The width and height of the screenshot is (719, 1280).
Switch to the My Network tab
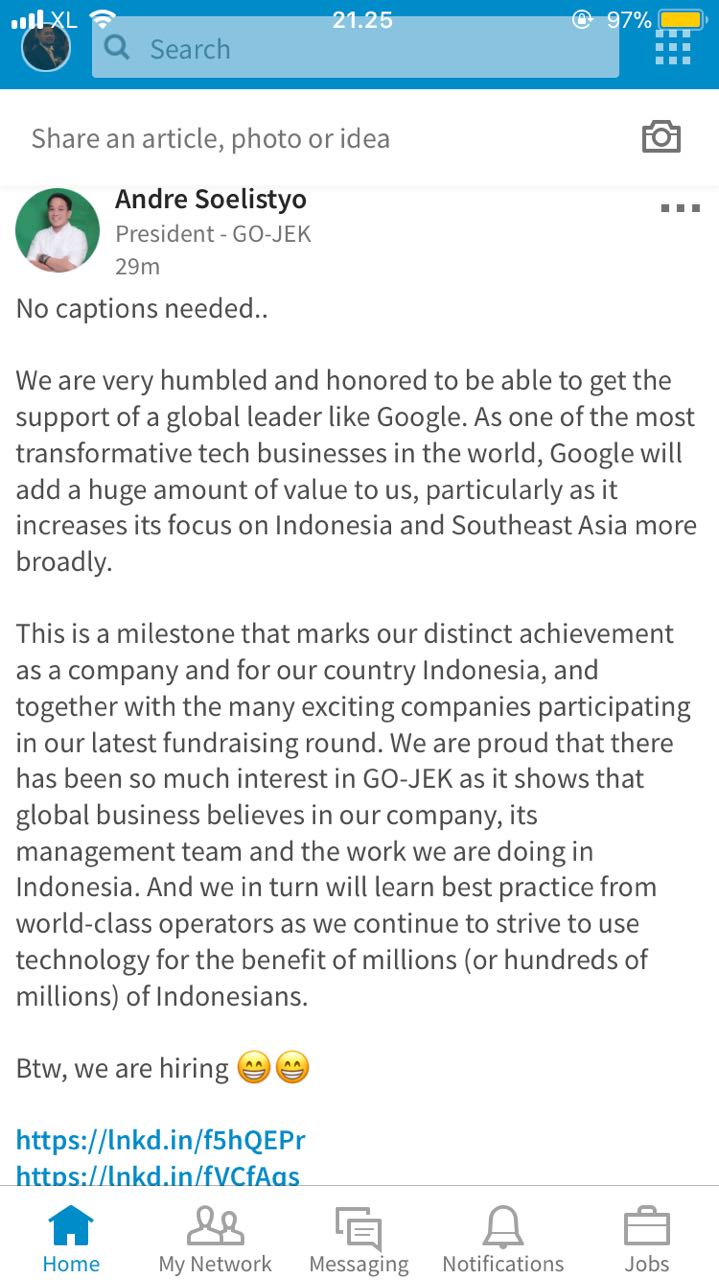coord(215,1239)
